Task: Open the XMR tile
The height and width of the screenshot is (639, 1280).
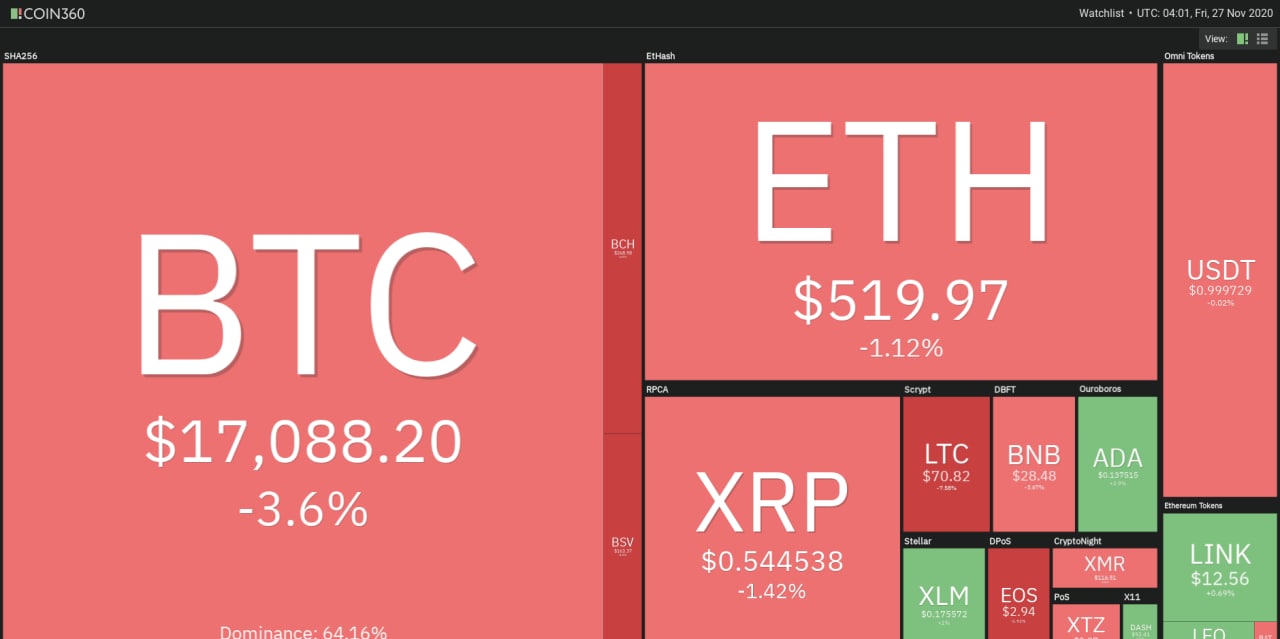Action: click(1104, 567)
